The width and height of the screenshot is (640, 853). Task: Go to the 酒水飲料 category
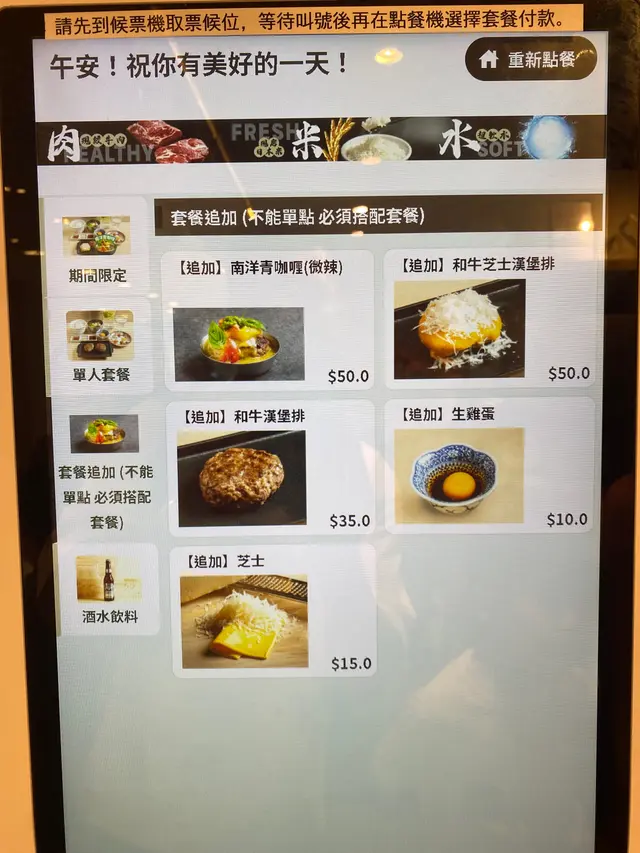click(x=109, y=589)
